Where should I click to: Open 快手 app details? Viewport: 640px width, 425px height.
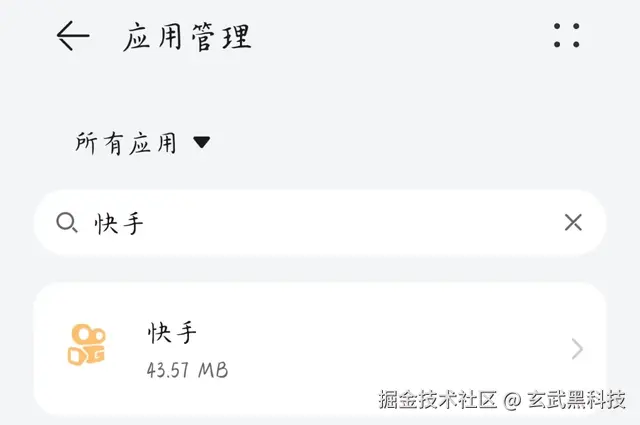click(x=320, y=348)
